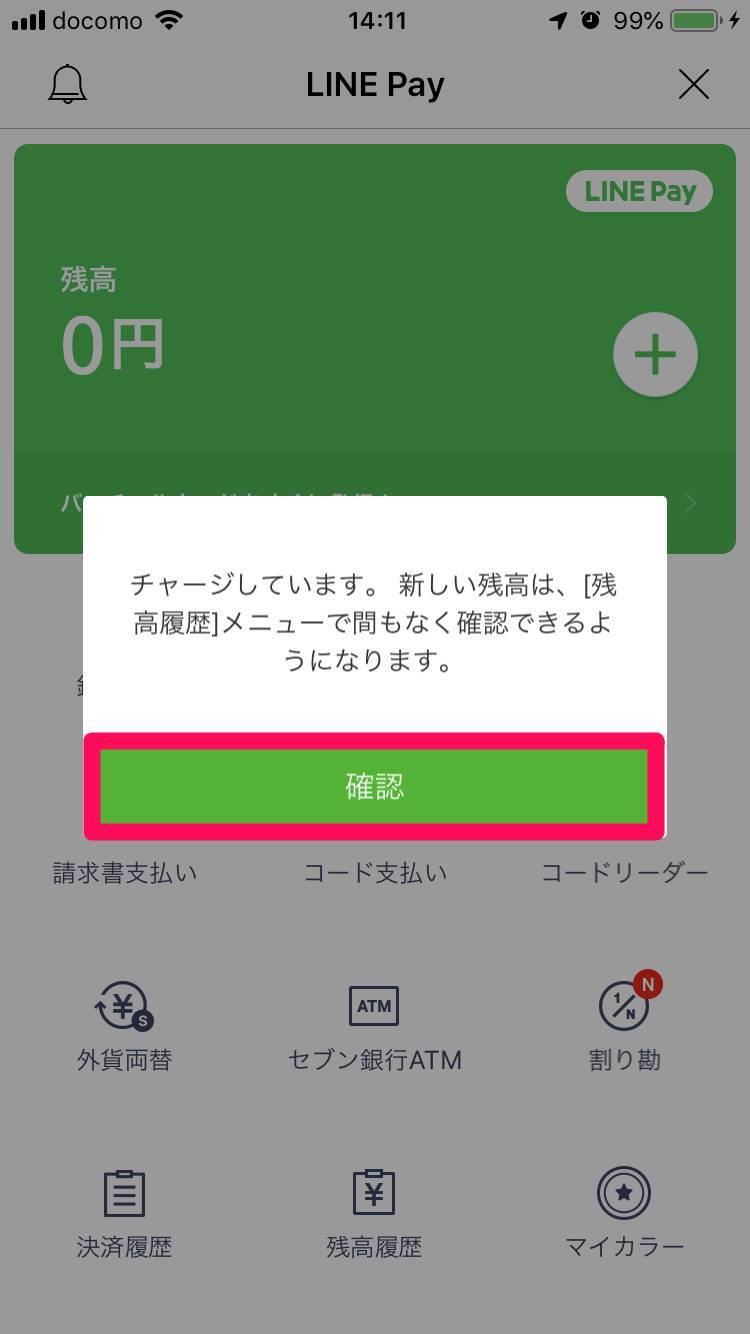Image resolution: width=750 pixels, height=1334 pixels.
Task: View 決済履歴 payment history
Action: coord(125,1213)
